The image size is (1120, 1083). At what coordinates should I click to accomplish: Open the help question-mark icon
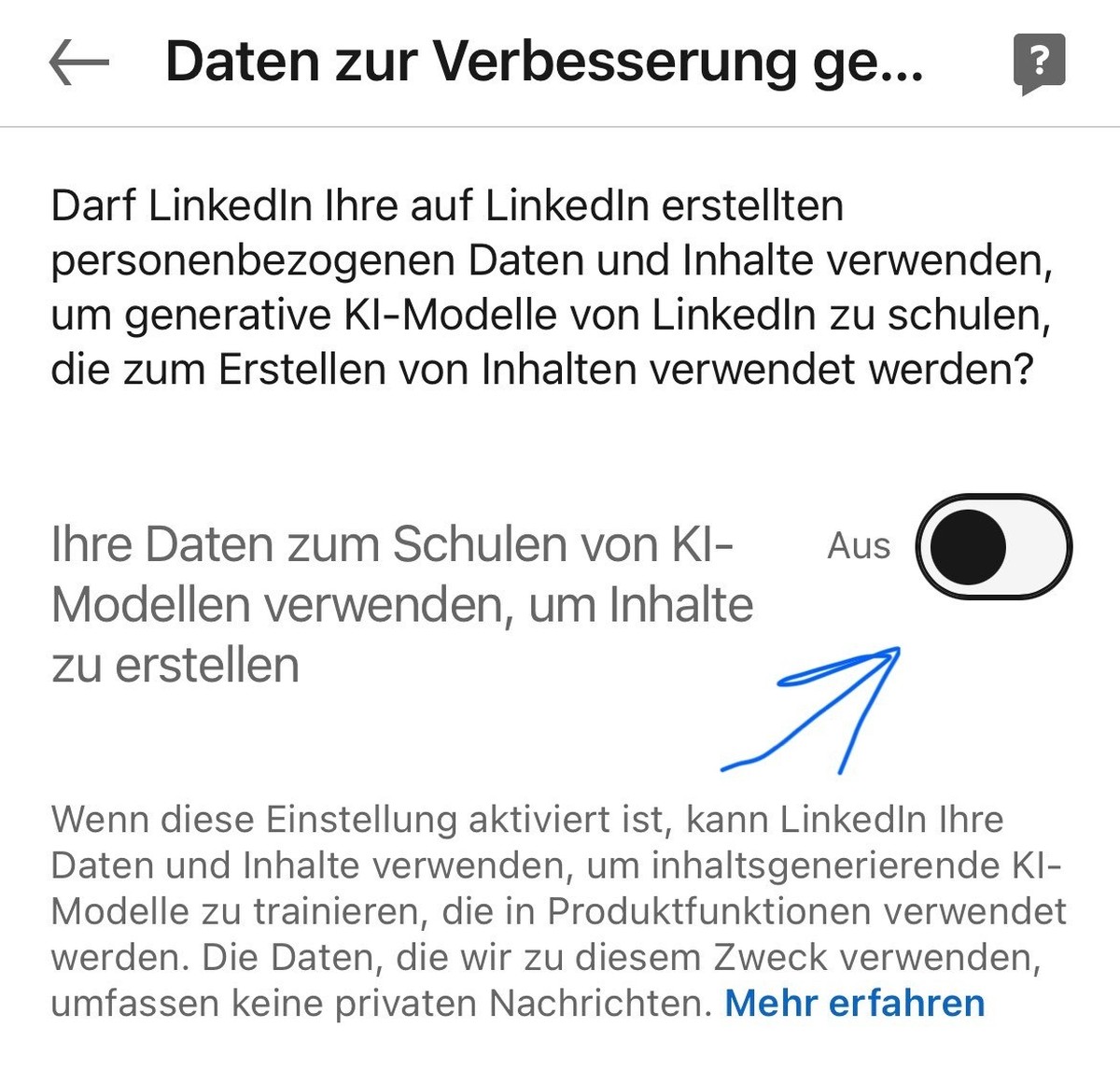tap(1039, 63)
